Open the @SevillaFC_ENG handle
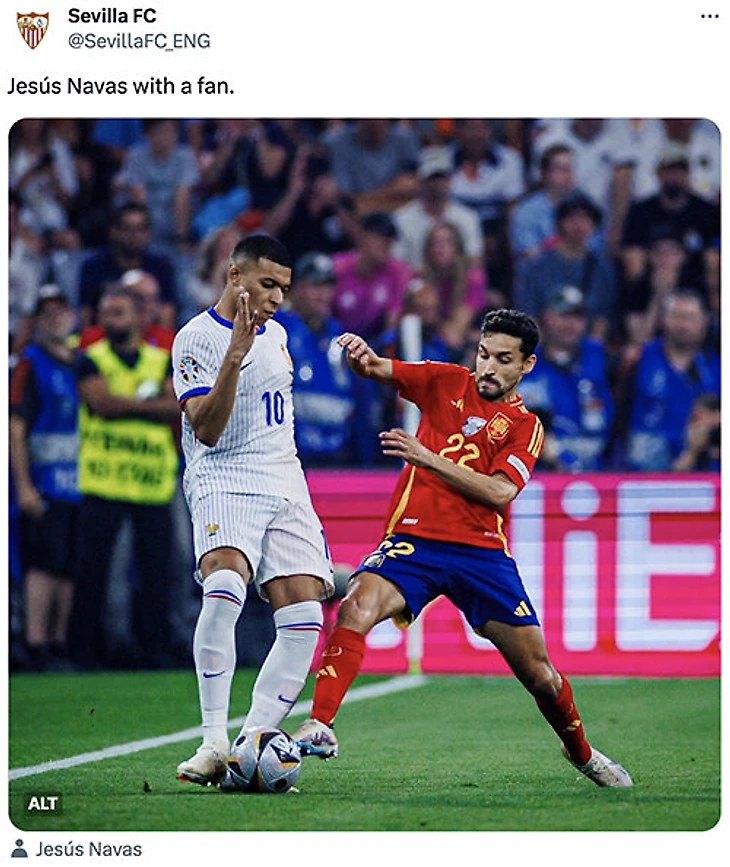Image resolution: width=730 pixels, height=867 pixels. coord(139,41)
